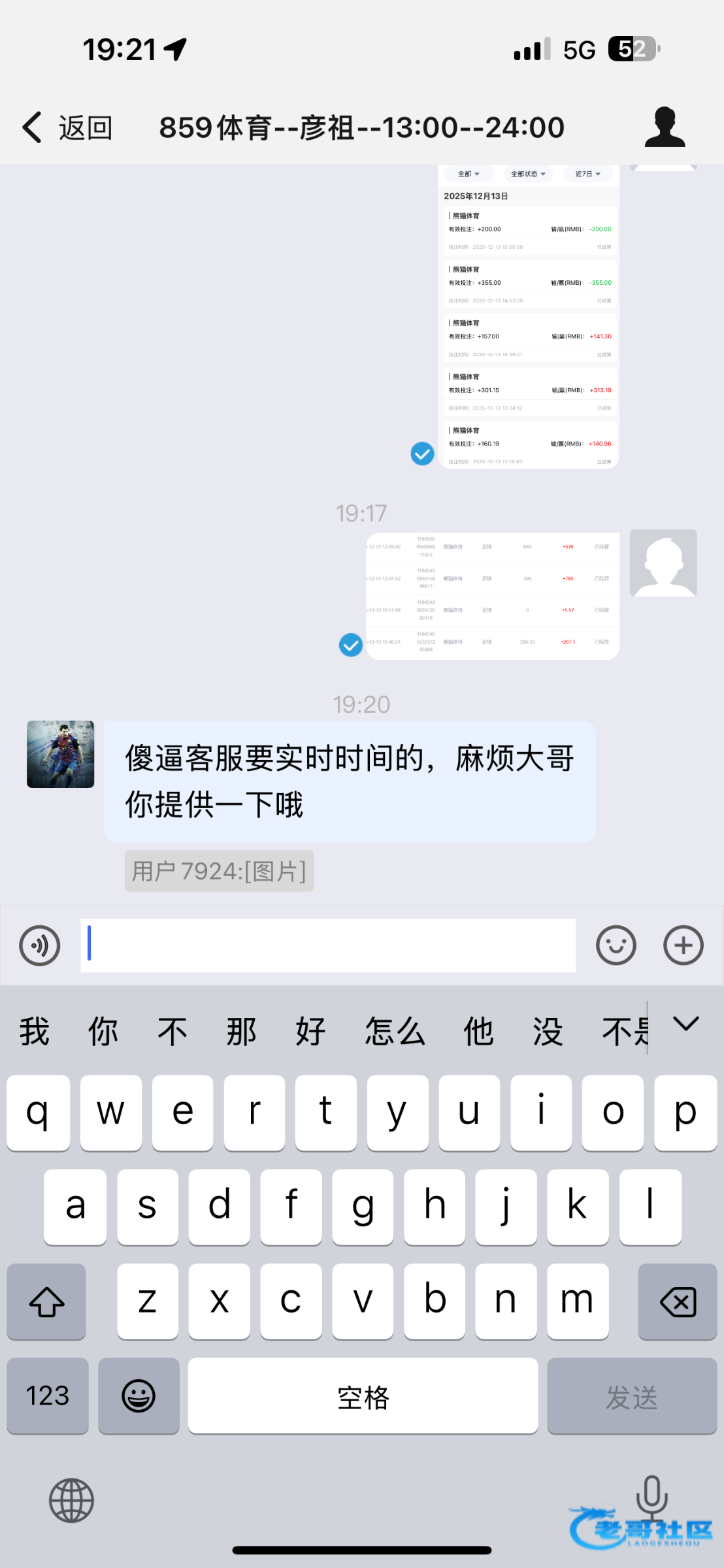The height and width of the screenshot is (1568, 724).
Task: Open the emoji sticker picker
Action: 616,945
